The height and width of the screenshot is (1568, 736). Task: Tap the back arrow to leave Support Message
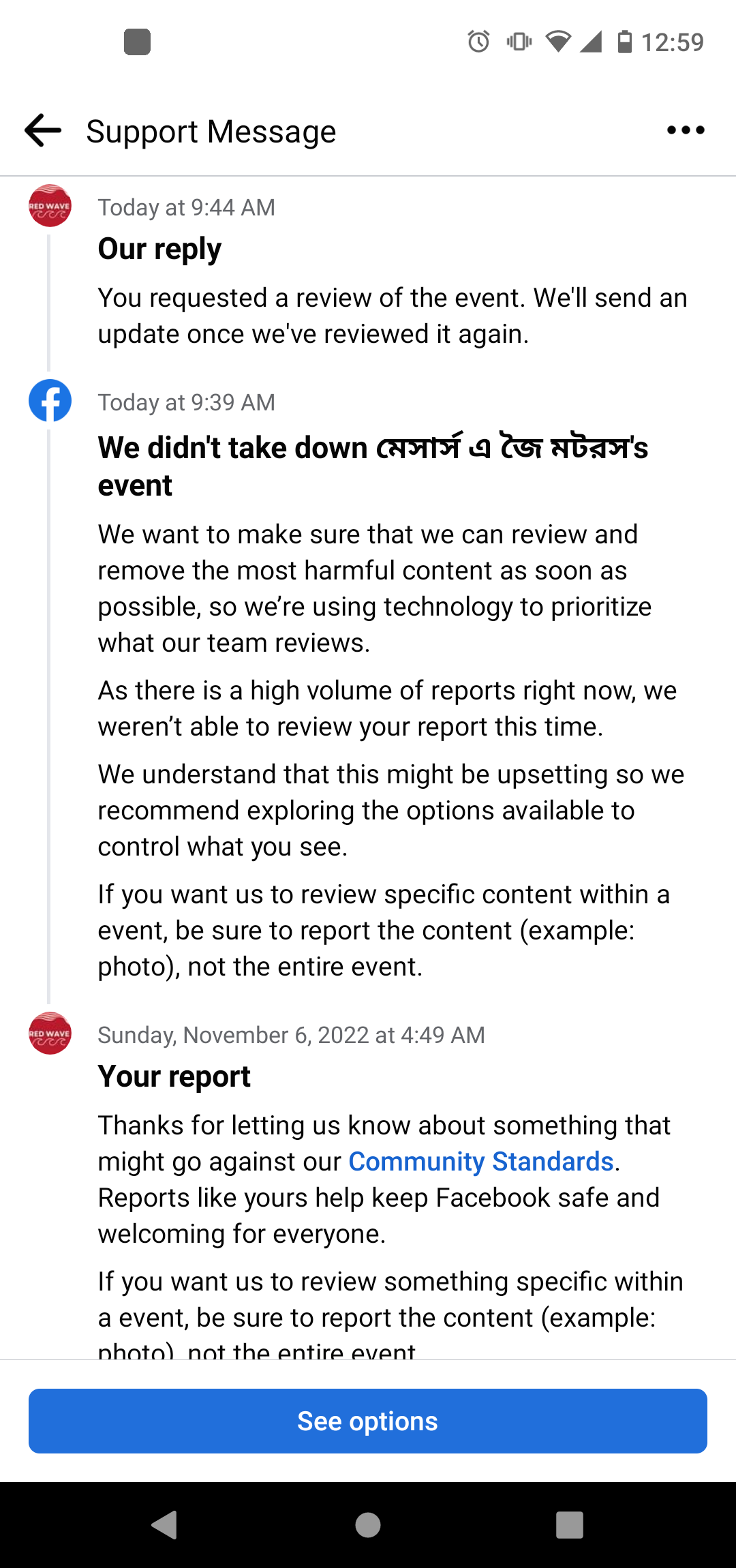[x=43, y=131]
